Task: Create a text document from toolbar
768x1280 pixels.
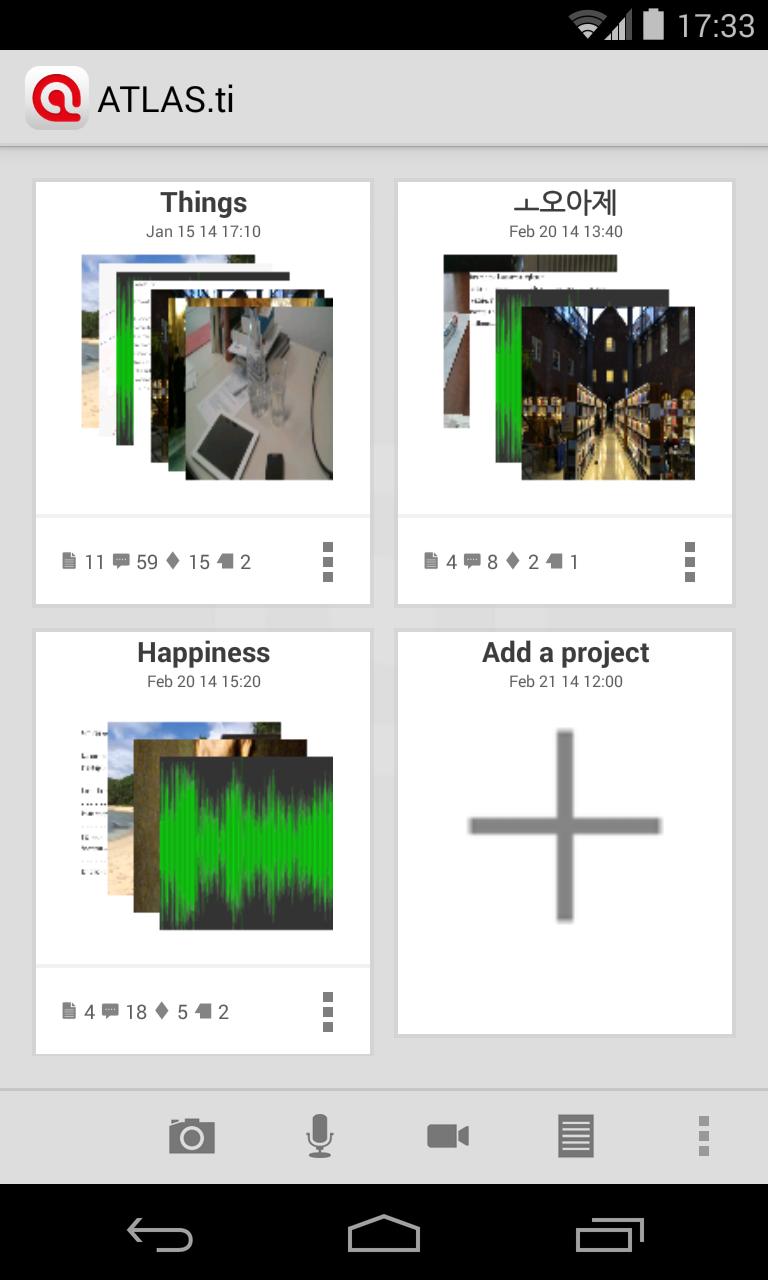Action: coord(576,1137)
